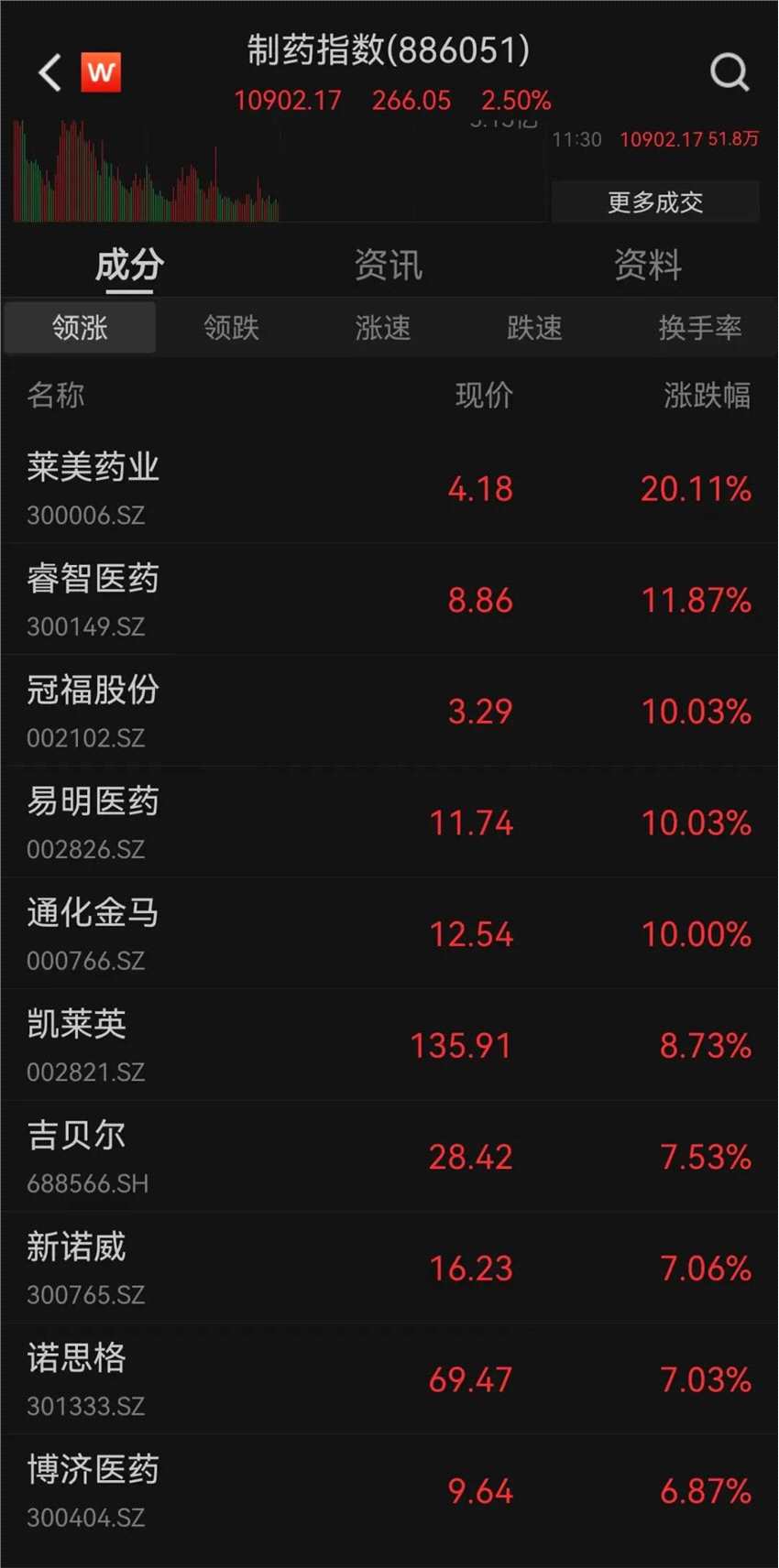This screenshot has width=779, height=1568.
Task: Select the 跌速 filter
Action: point(534,328)
